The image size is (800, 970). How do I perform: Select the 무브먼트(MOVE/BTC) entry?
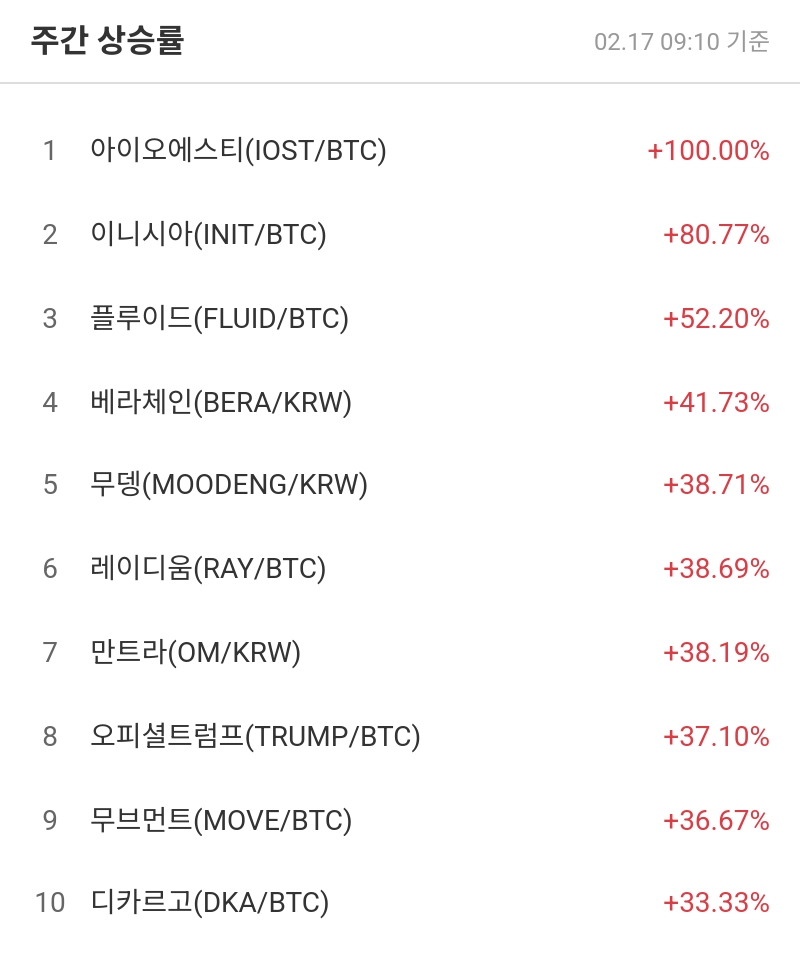click(224, 819)
